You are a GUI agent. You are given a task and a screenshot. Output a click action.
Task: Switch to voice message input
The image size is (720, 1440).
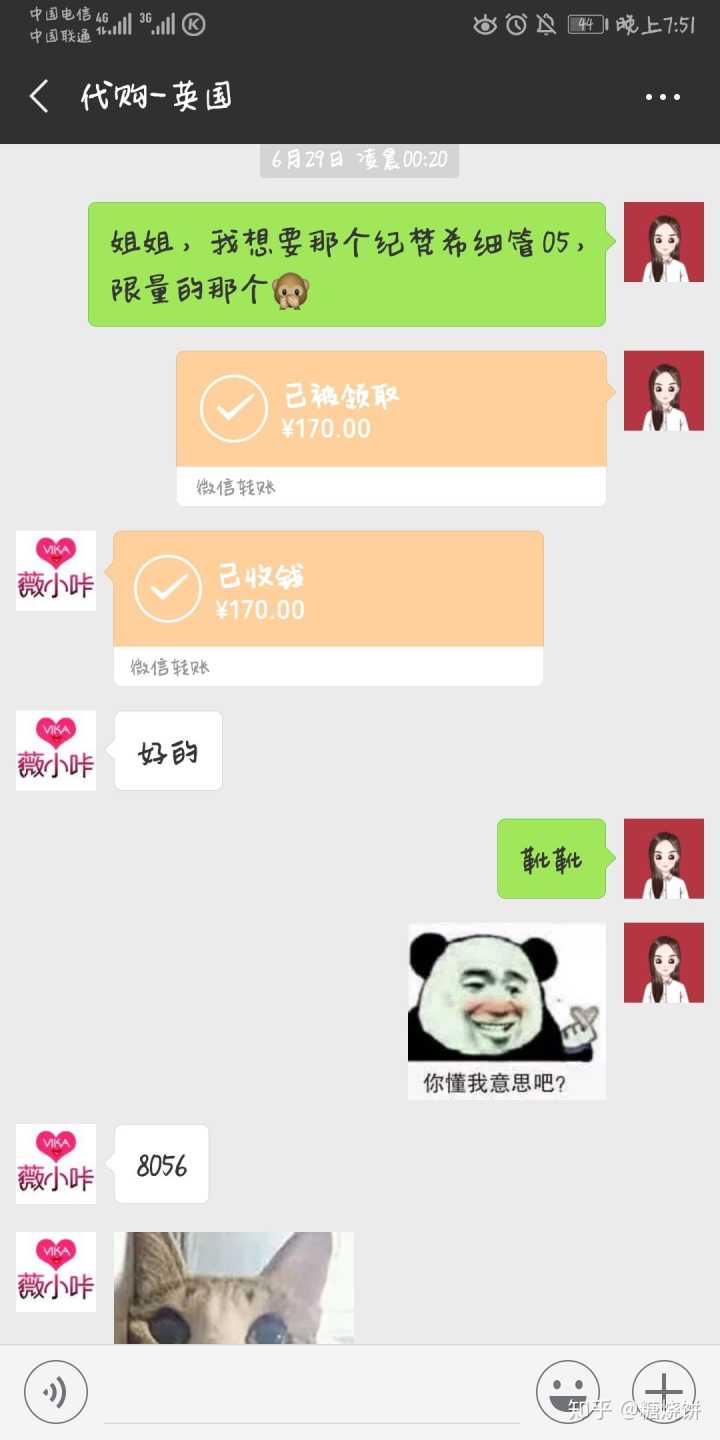tap(56, 1391)
